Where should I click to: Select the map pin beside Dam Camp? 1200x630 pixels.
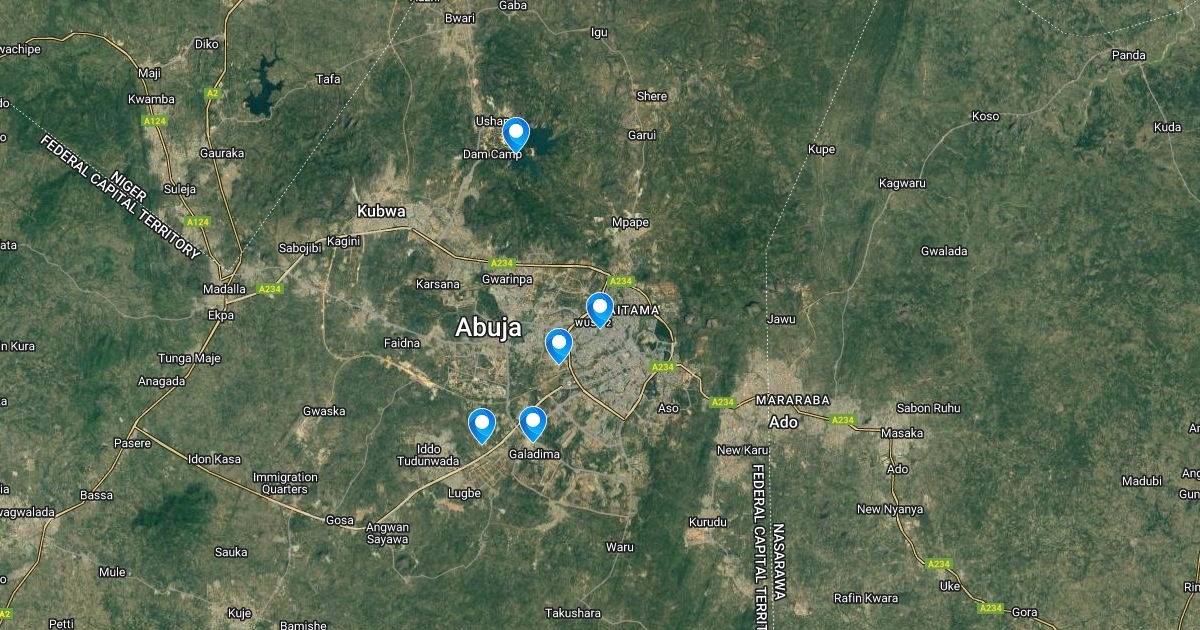click(x=516, y=133)
